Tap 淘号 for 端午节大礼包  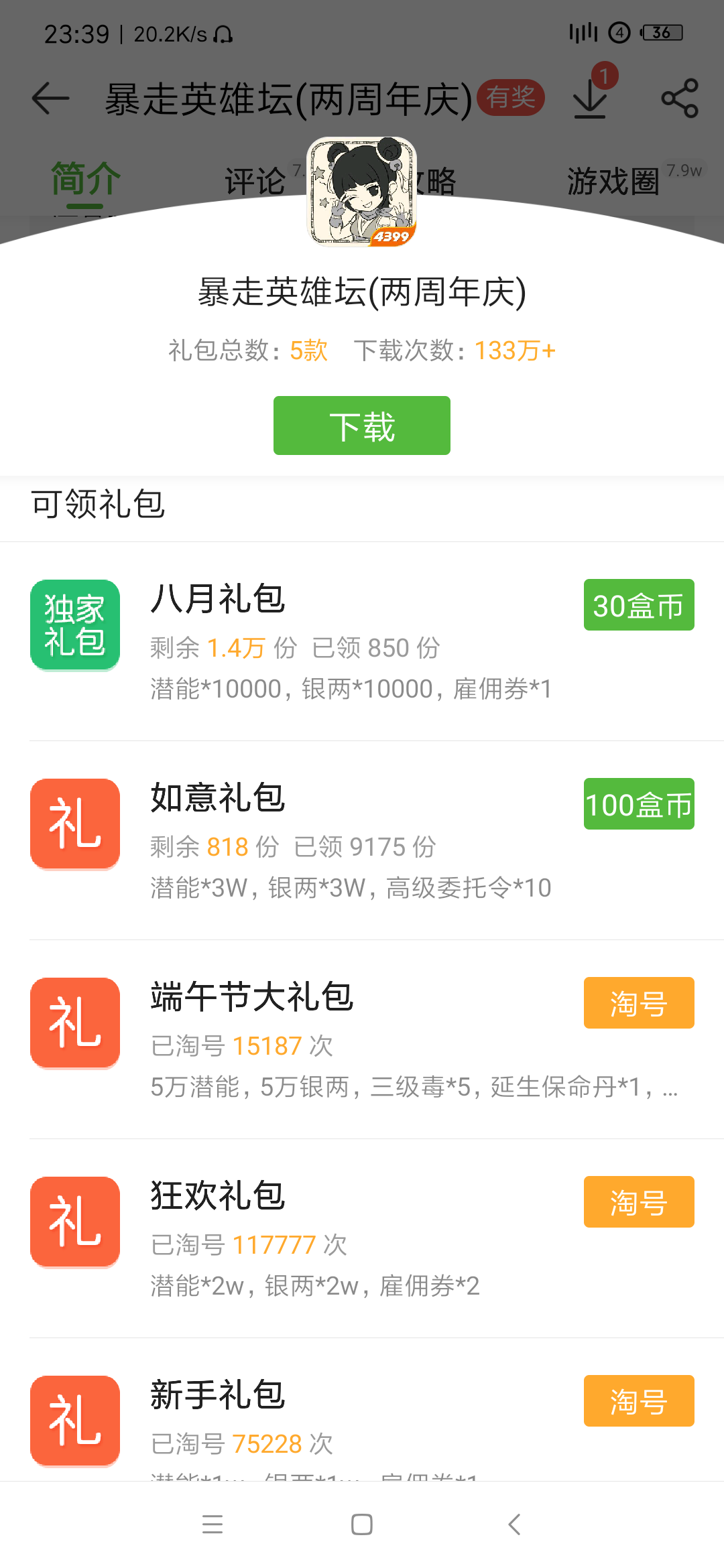(x=639, y=1003)
